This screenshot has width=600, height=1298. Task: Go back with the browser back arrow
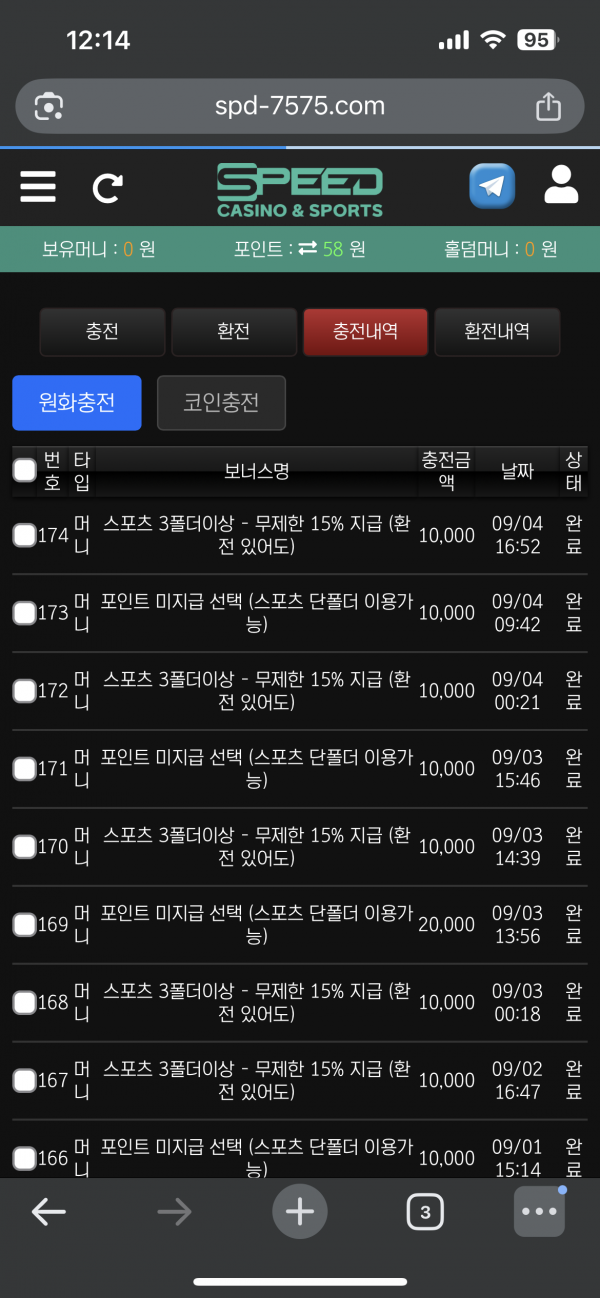(48, 1213)
